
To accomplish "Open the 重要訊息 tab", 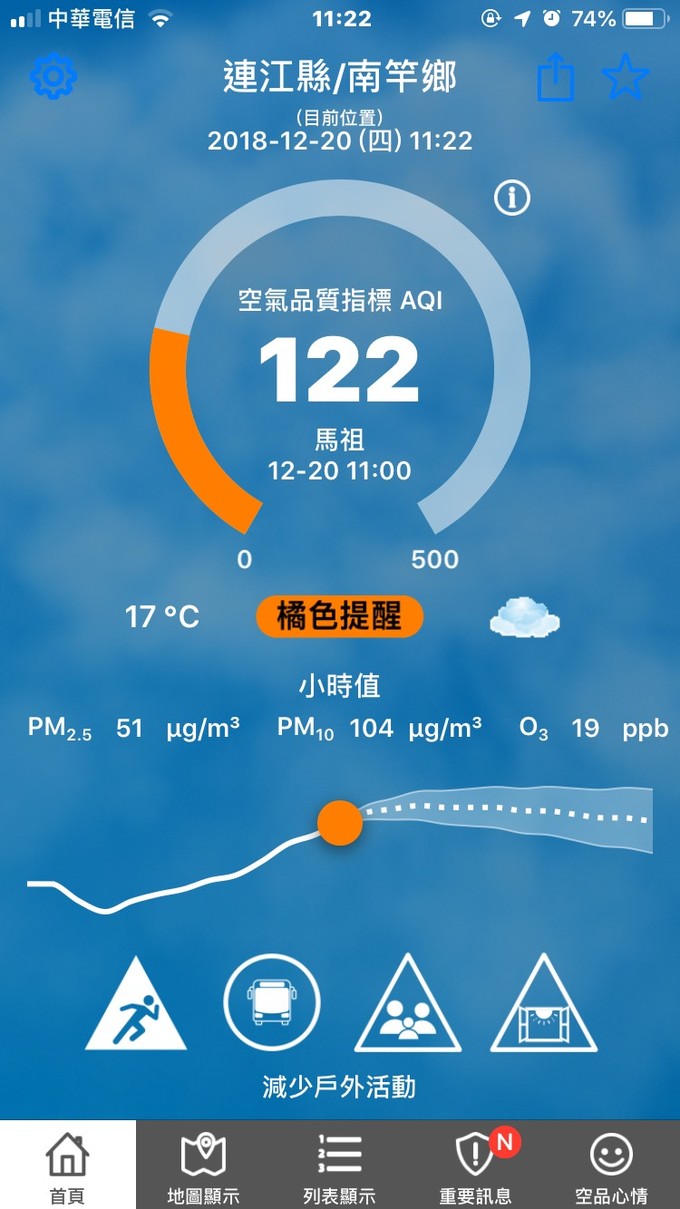I will pos(475,1166).
